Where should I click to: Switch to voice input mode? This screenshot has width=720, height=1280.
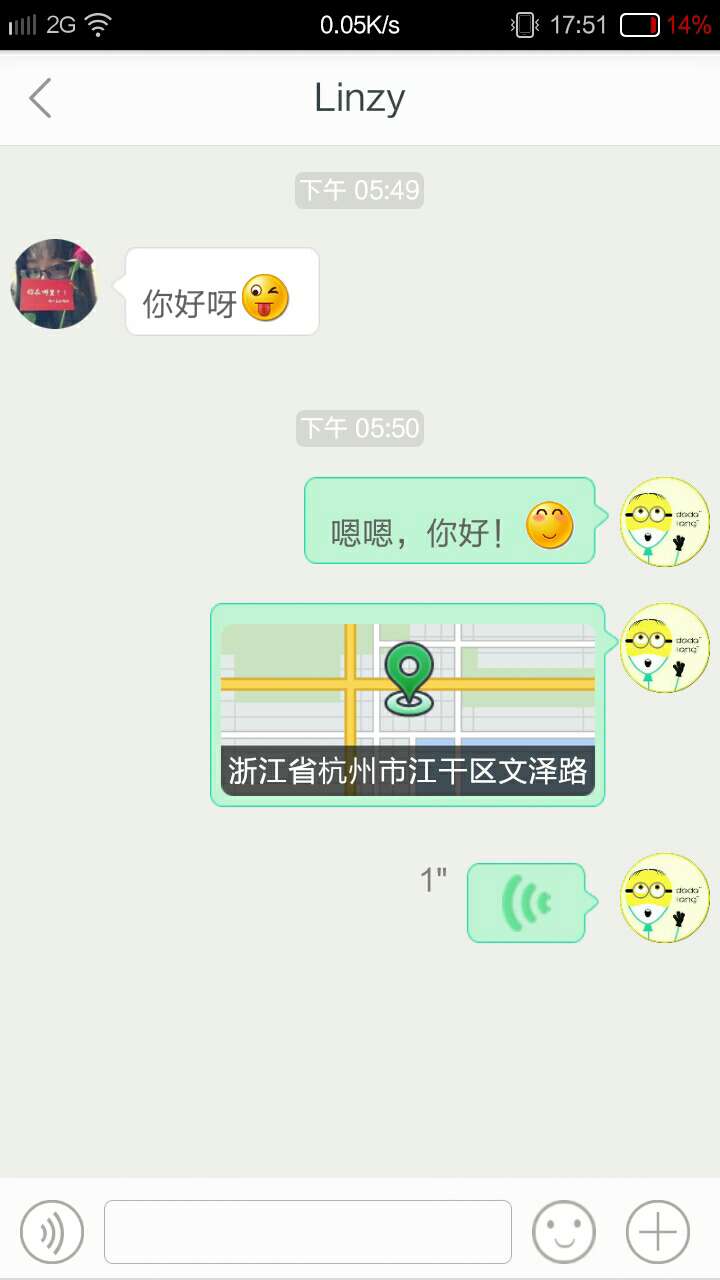point(52,1232)
